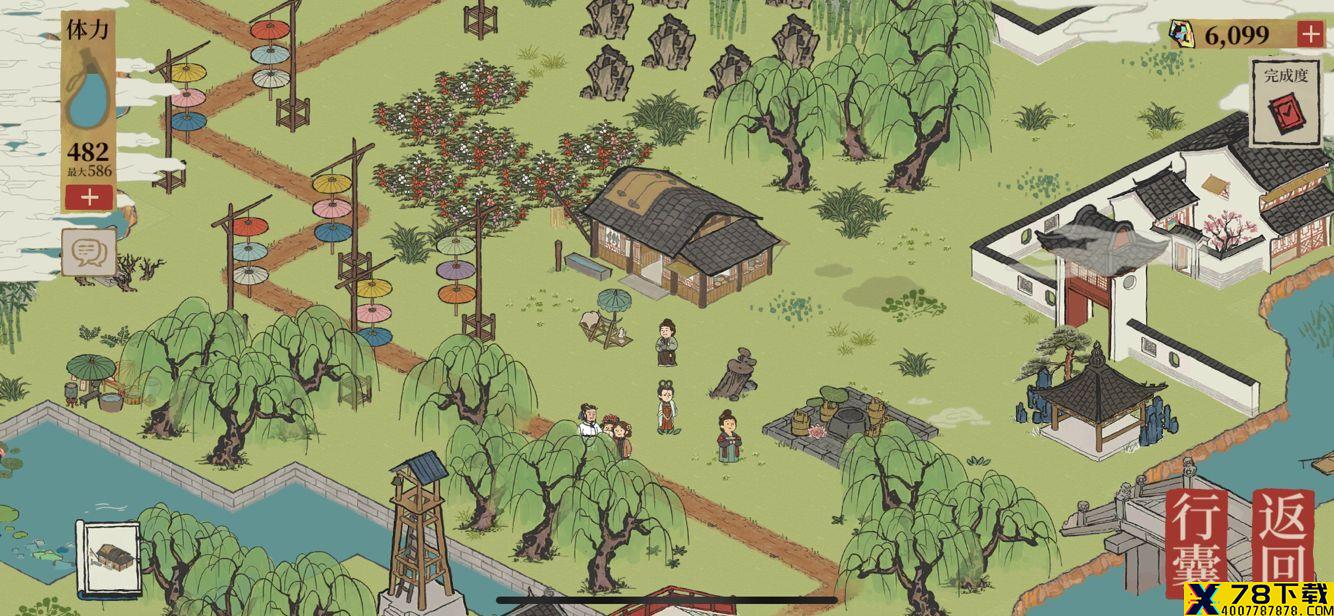Open the chat bubble icon
This screenshot has width=1334, height=616.
tap(89, 251)
